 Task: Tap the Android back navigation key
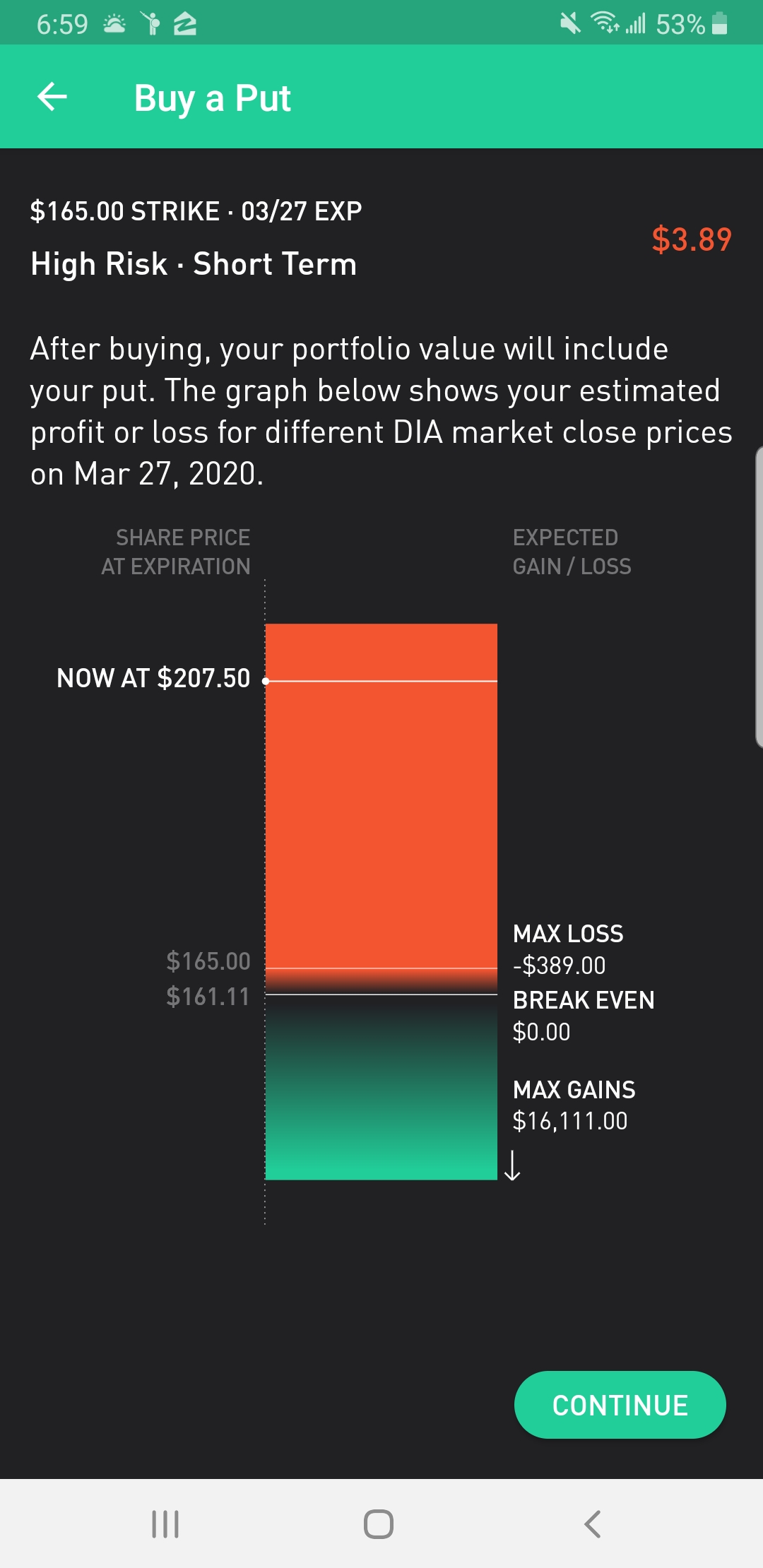click(592, 1524)
